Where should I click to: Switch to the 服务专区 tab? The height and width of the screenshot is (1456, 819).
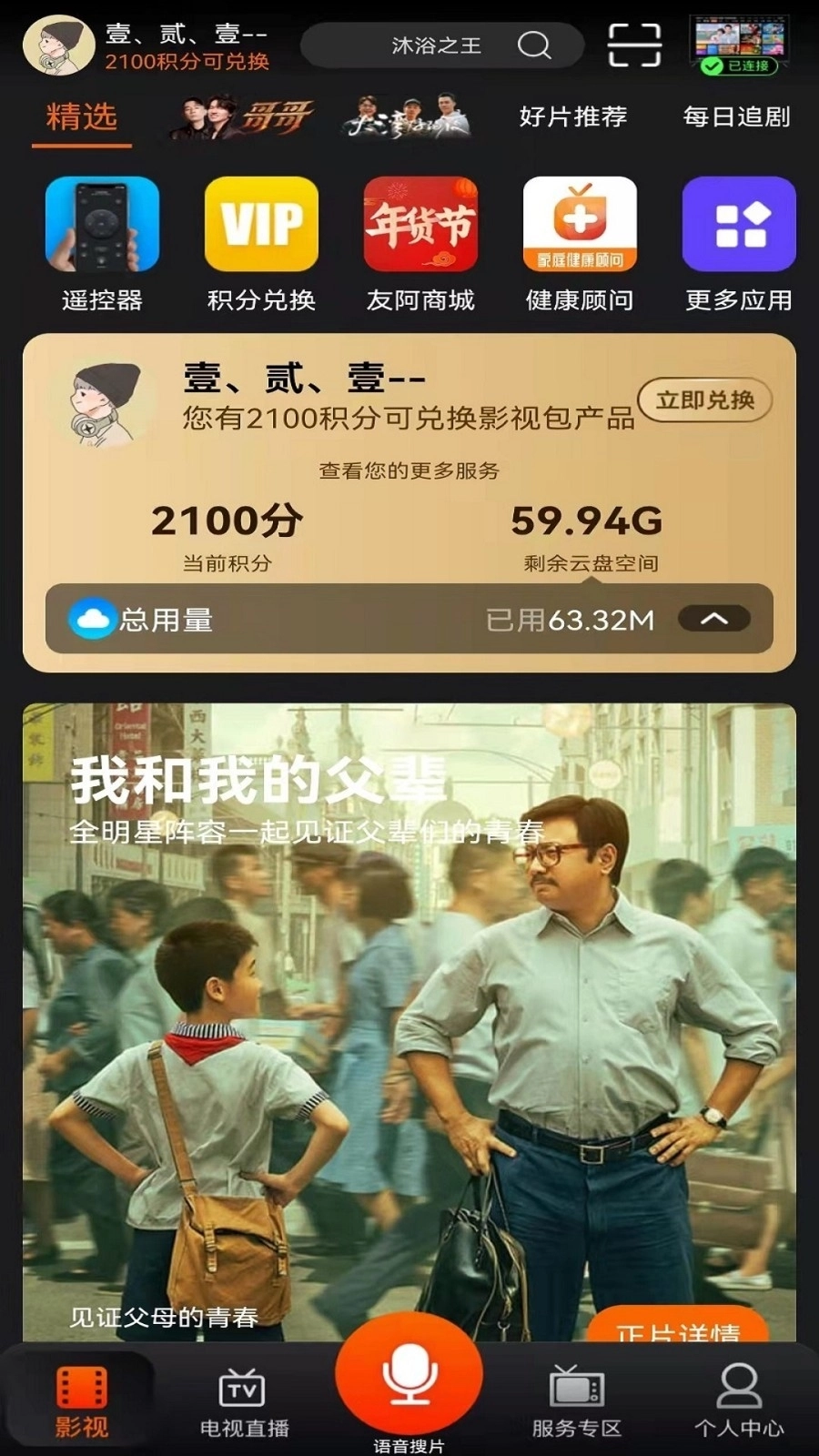[576, 1401]
